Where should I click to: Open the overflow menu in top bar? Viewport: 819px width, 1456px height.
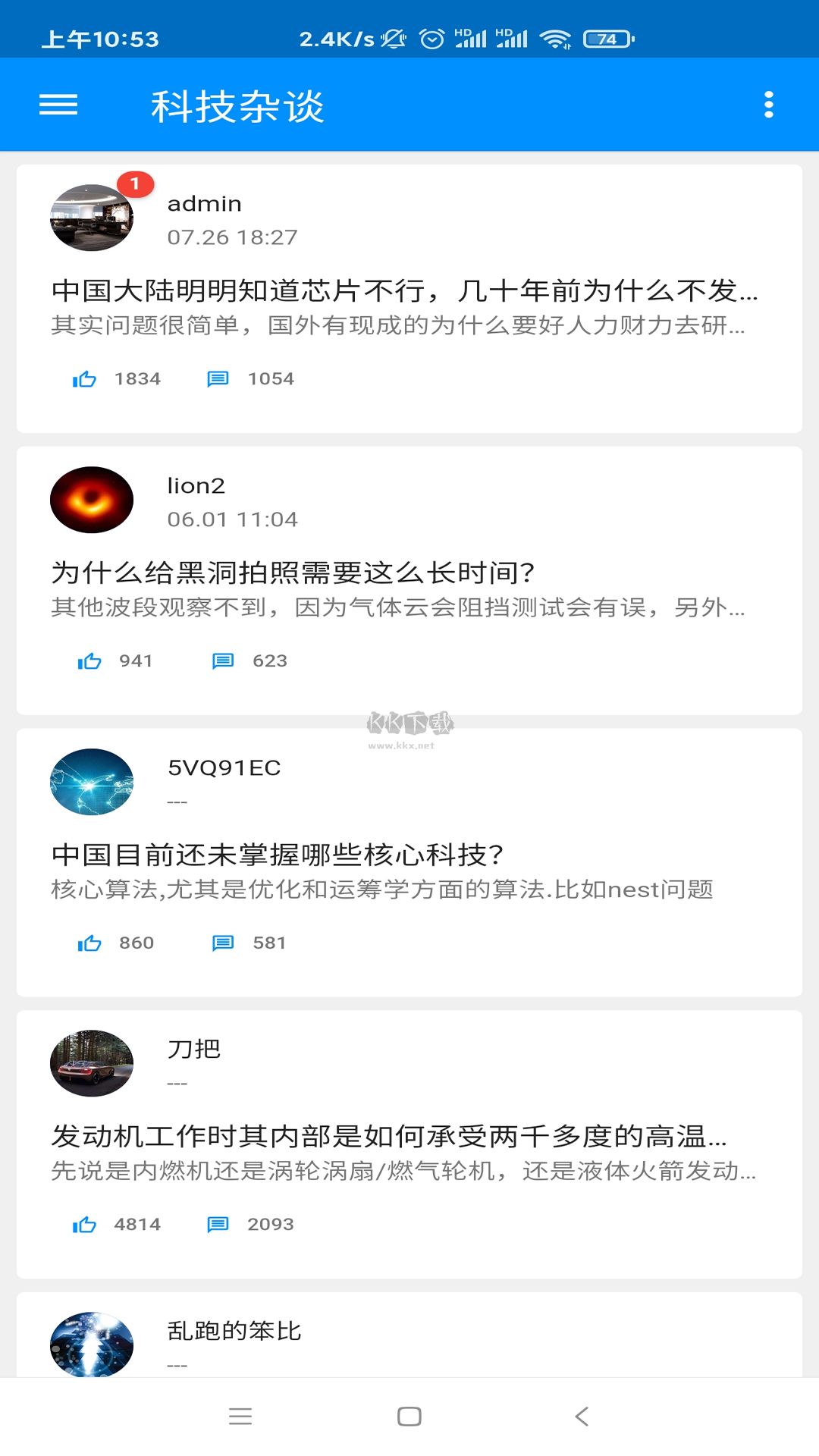[768, 105]
